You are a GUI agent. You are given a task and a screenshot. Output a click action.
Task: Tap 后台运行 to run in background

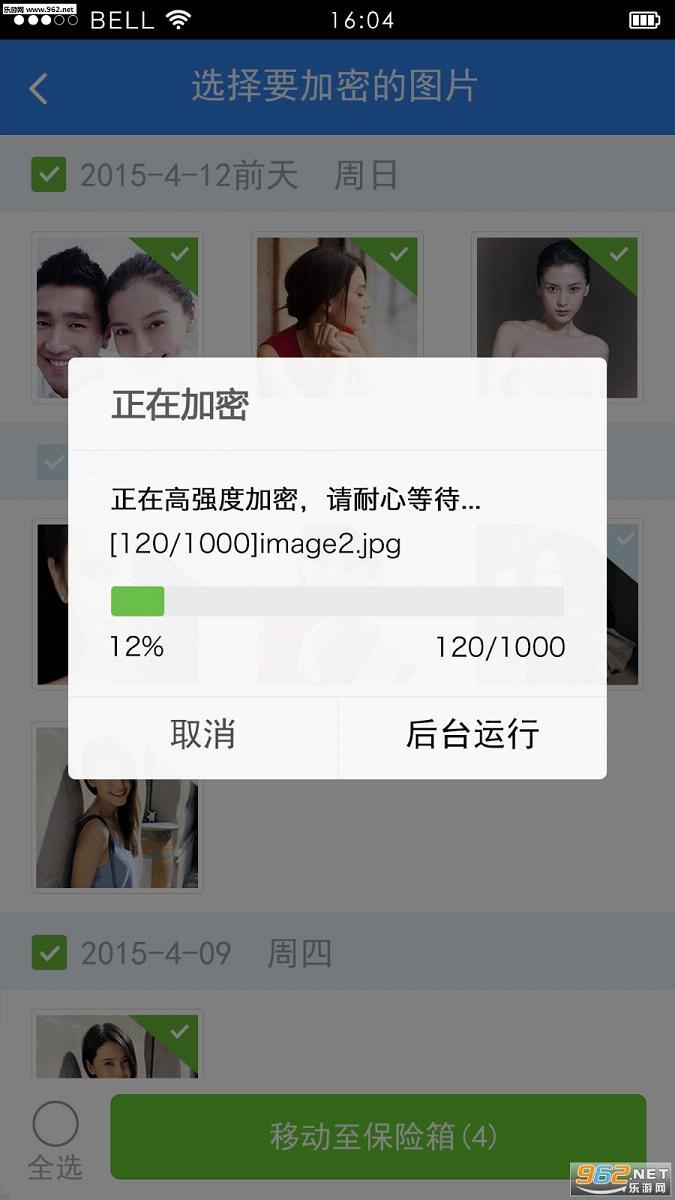click(x=472, y=735)
